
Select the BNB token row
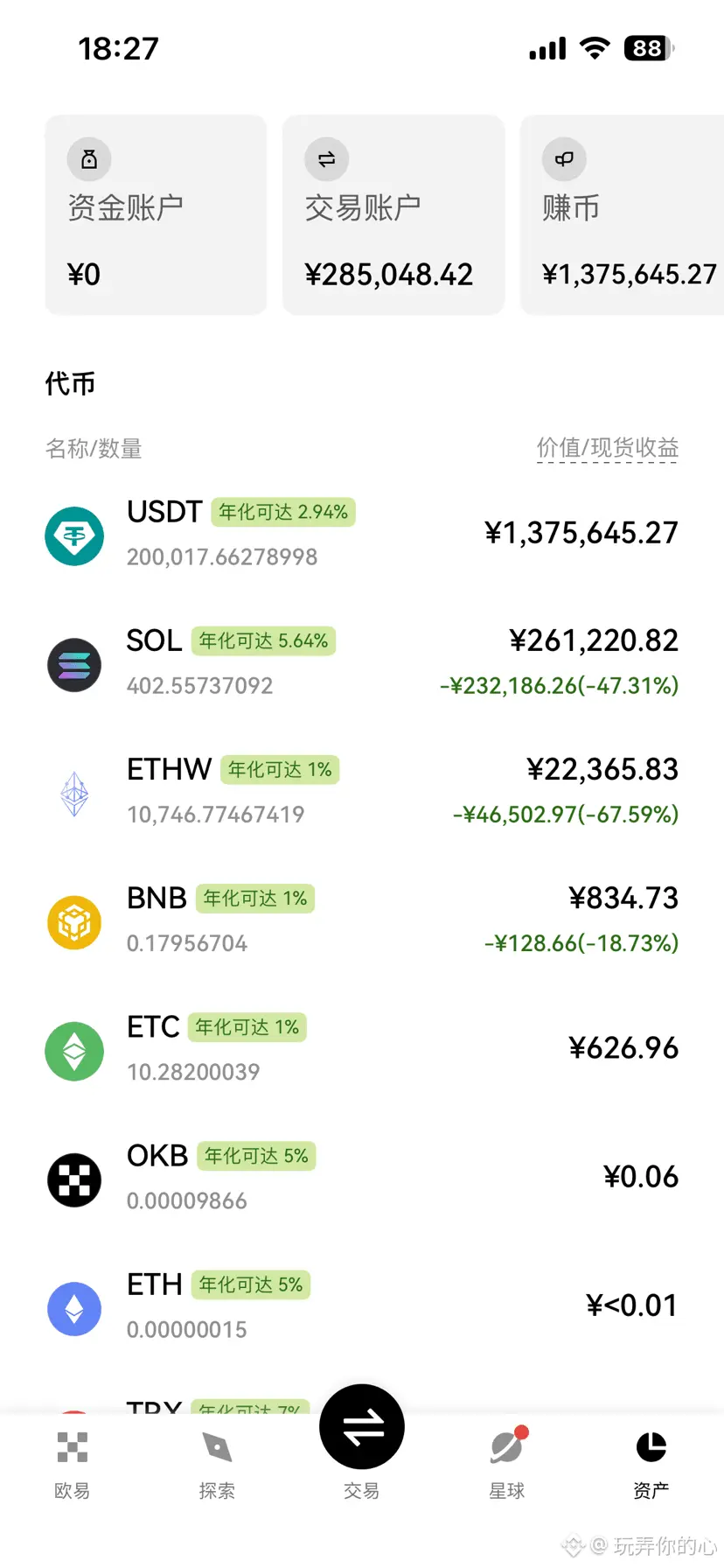362,920
